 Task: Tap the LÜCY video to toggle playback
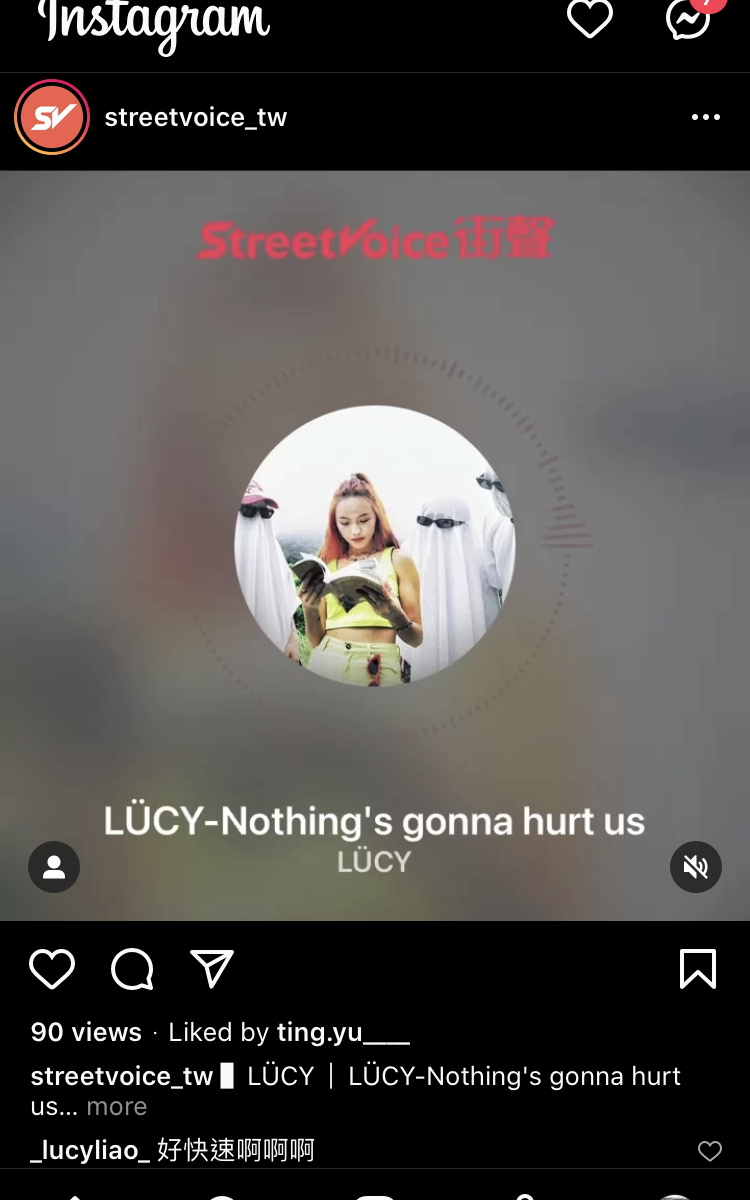pyautogui.click(x=375, y=545)
